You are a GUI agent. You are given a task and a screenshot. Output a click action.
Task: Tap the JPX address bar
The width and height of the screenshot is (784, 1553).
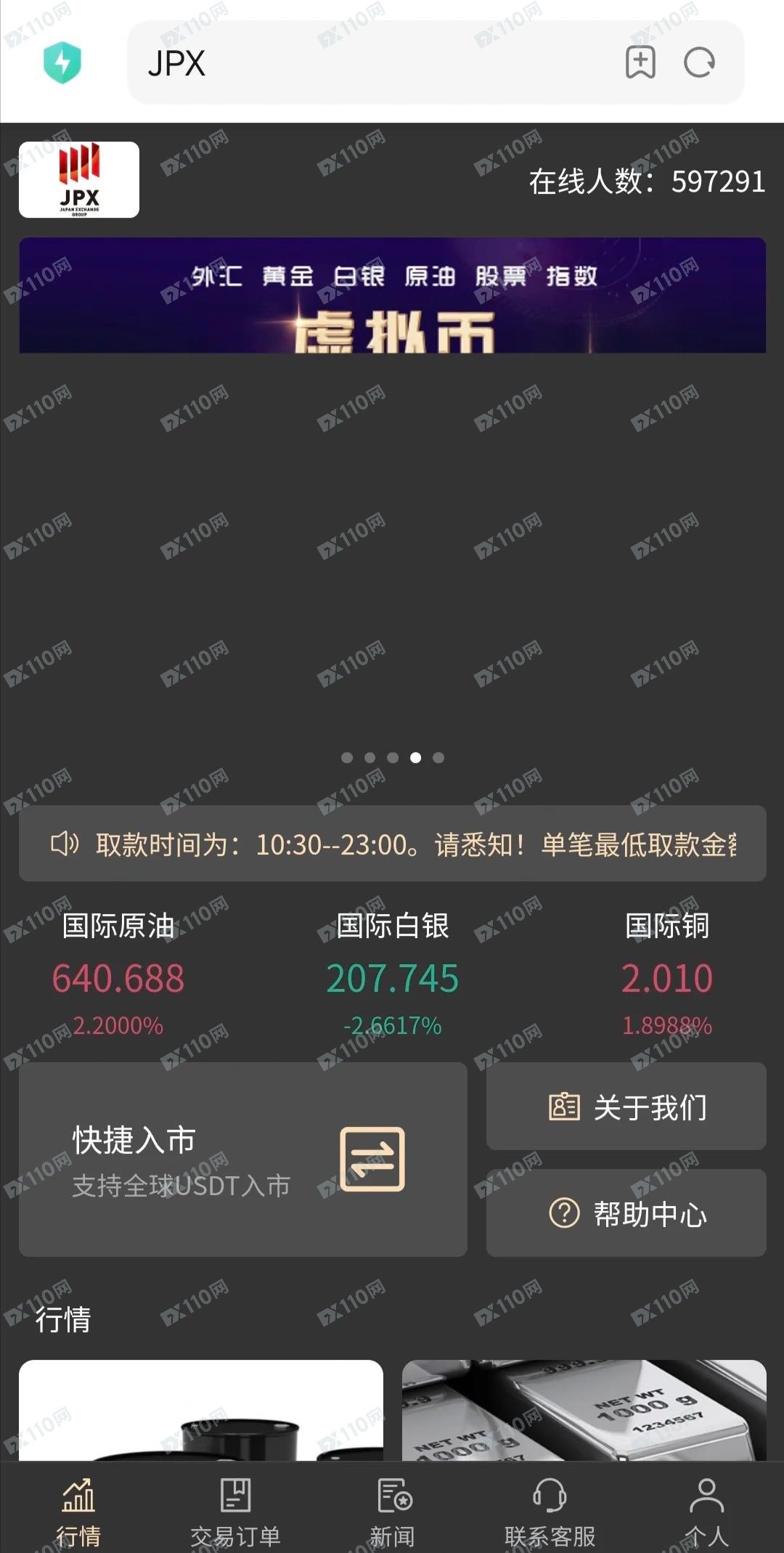[363, 62]
